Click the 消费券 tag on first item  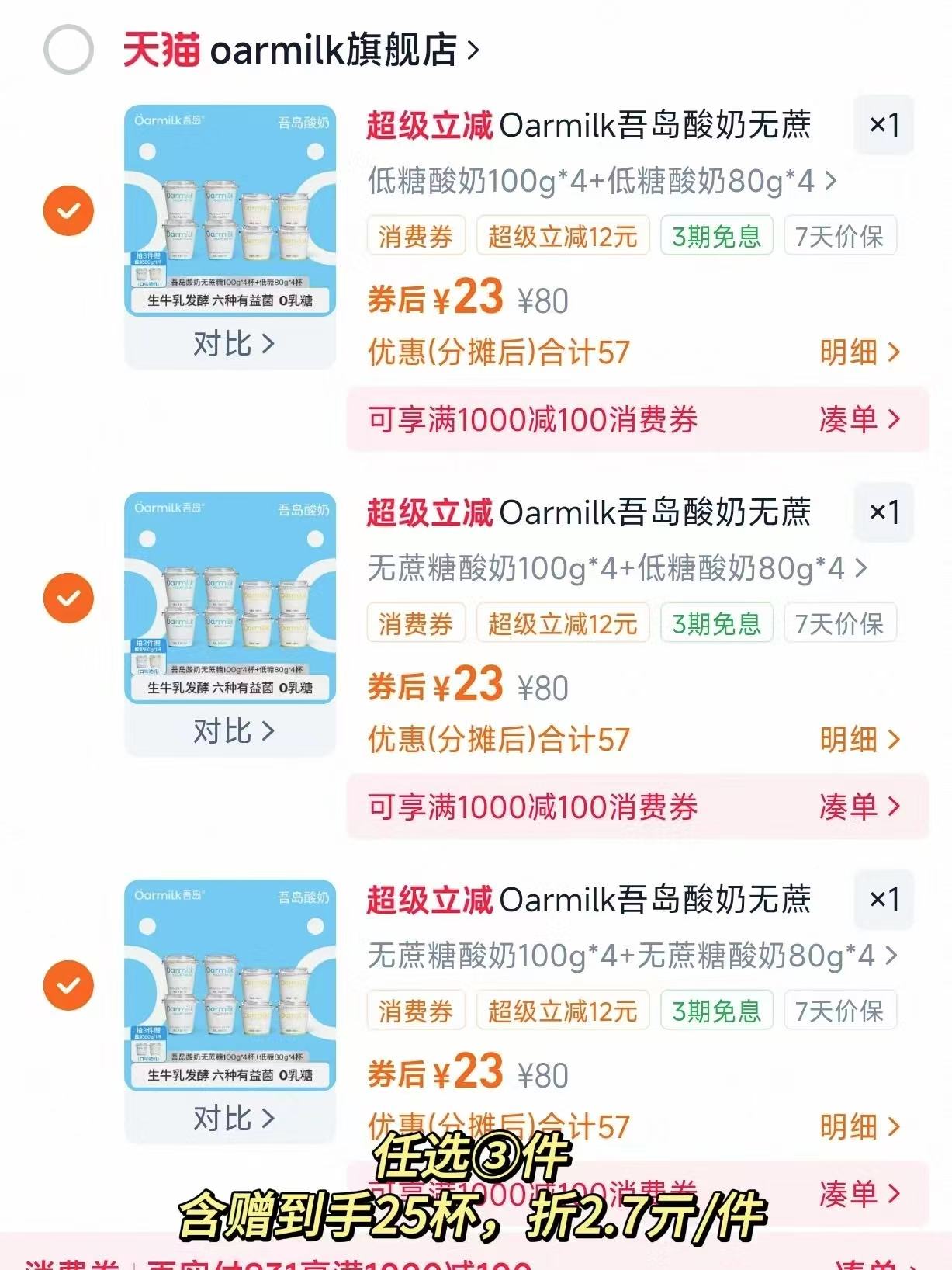click(416, 235)
